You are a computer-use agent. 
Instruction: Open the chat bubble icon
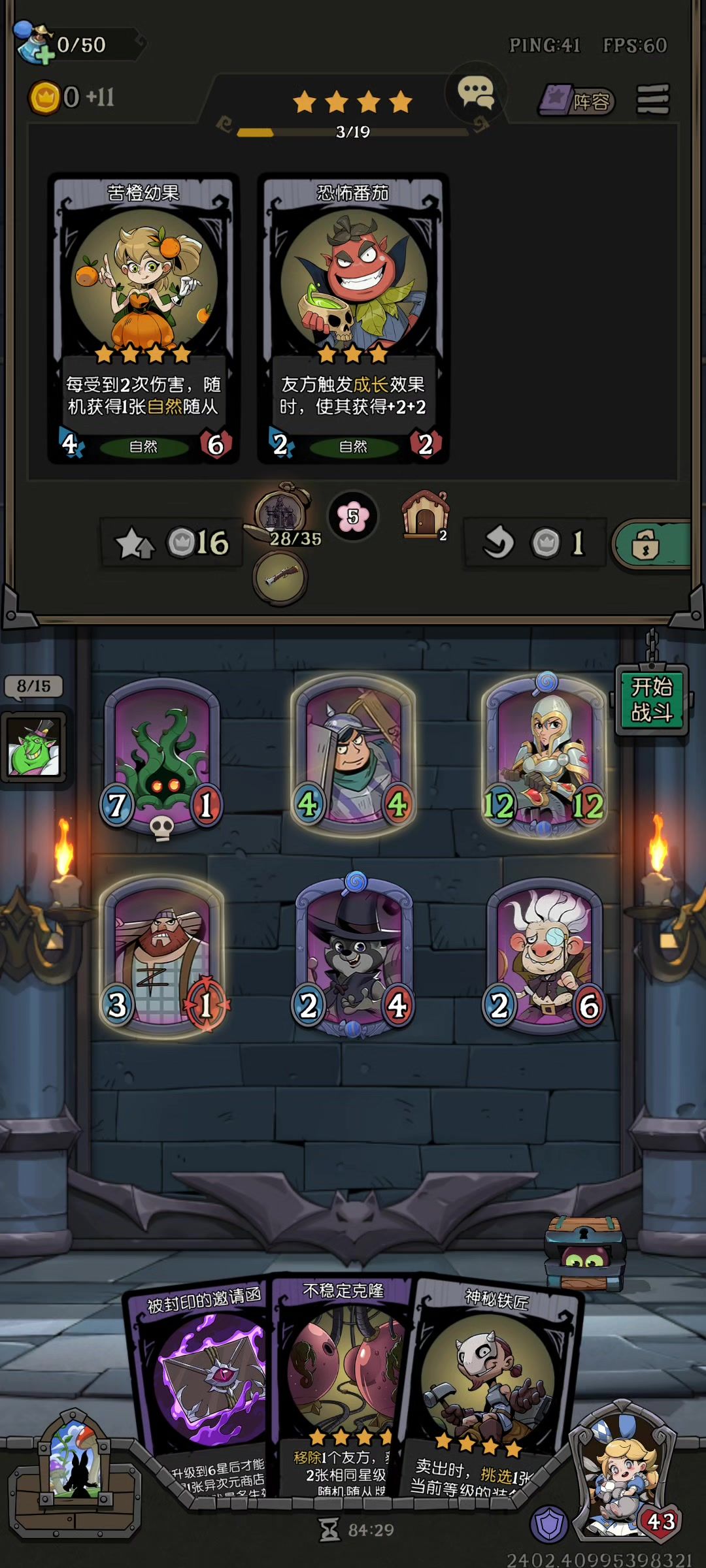pyautogui.click(x=475, y=92)
